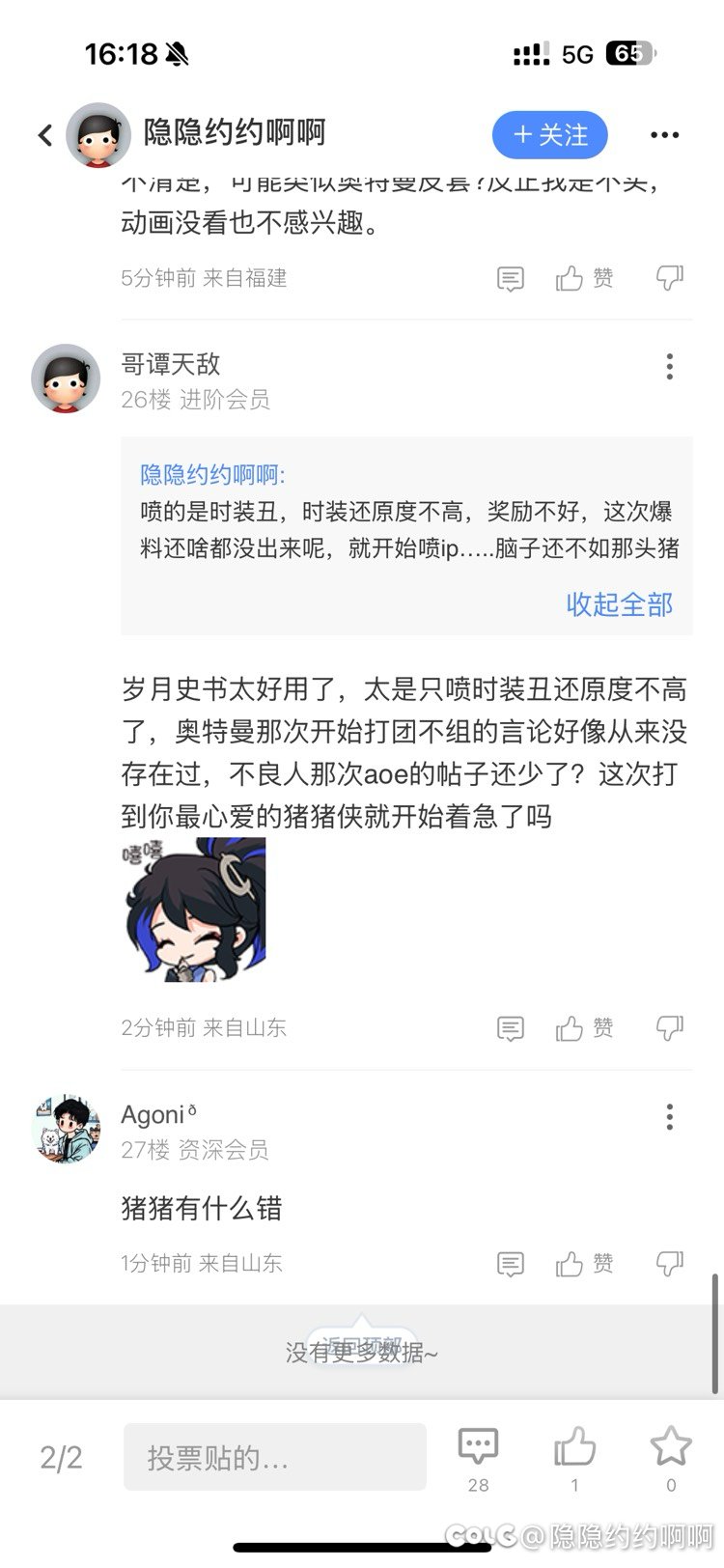Open 隐隐约约啊啊's avatar in the header
Screen dimensions: 724x1568
(x=98, y=135)
